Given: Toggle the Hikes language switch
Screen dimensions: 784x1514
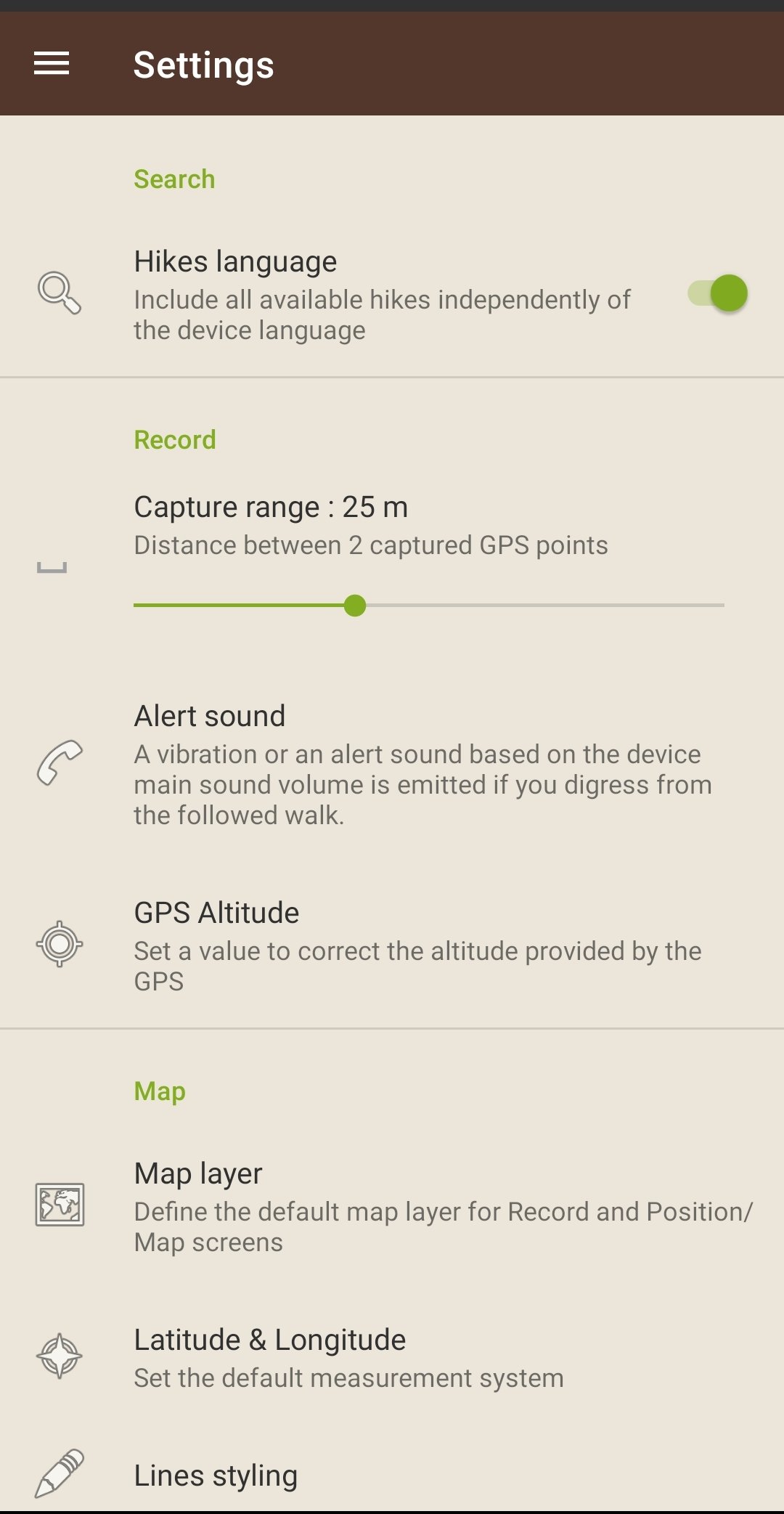Looking at the screenshot, I should pyautogui.click(x=717, y=293).
